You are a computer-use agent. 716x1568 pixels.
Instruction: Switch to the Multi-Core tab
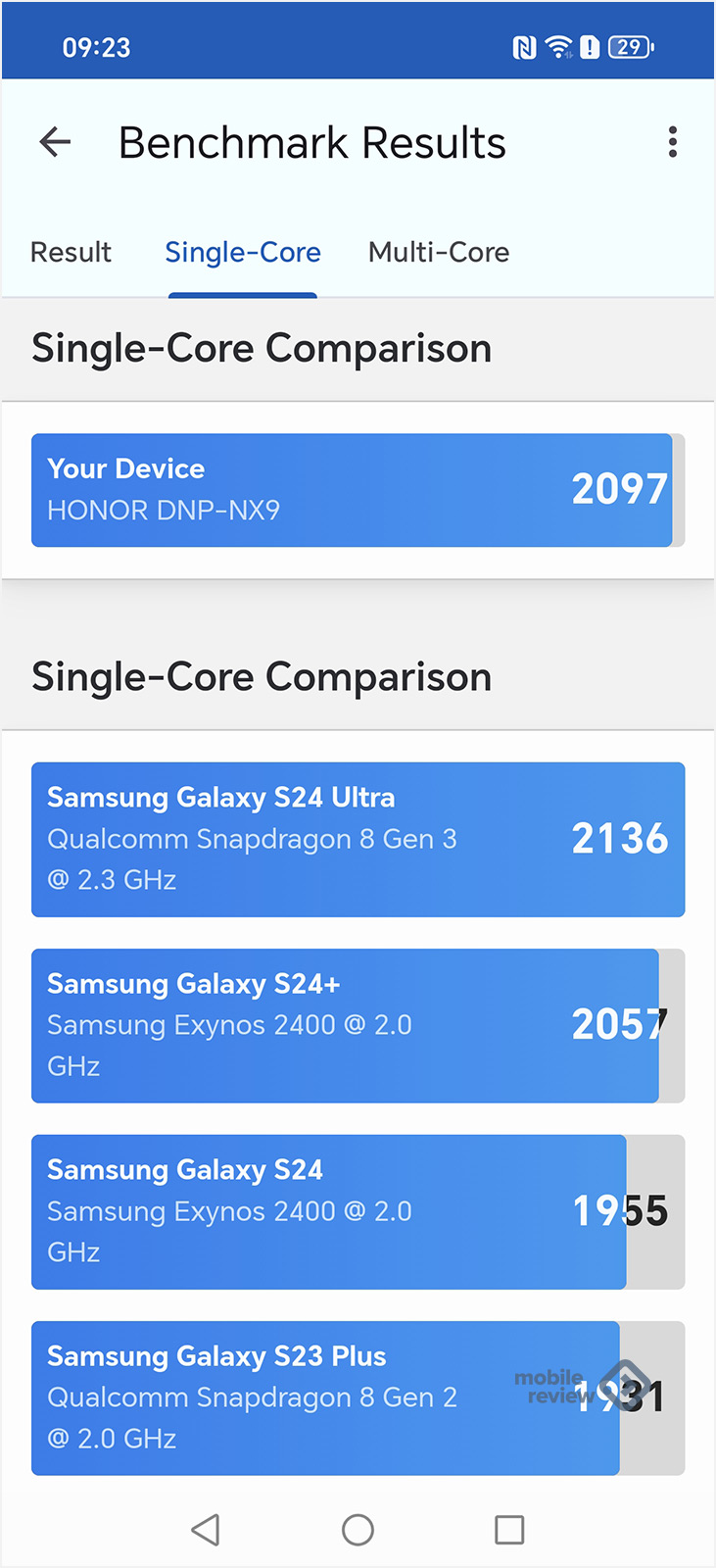pos(439,253)
